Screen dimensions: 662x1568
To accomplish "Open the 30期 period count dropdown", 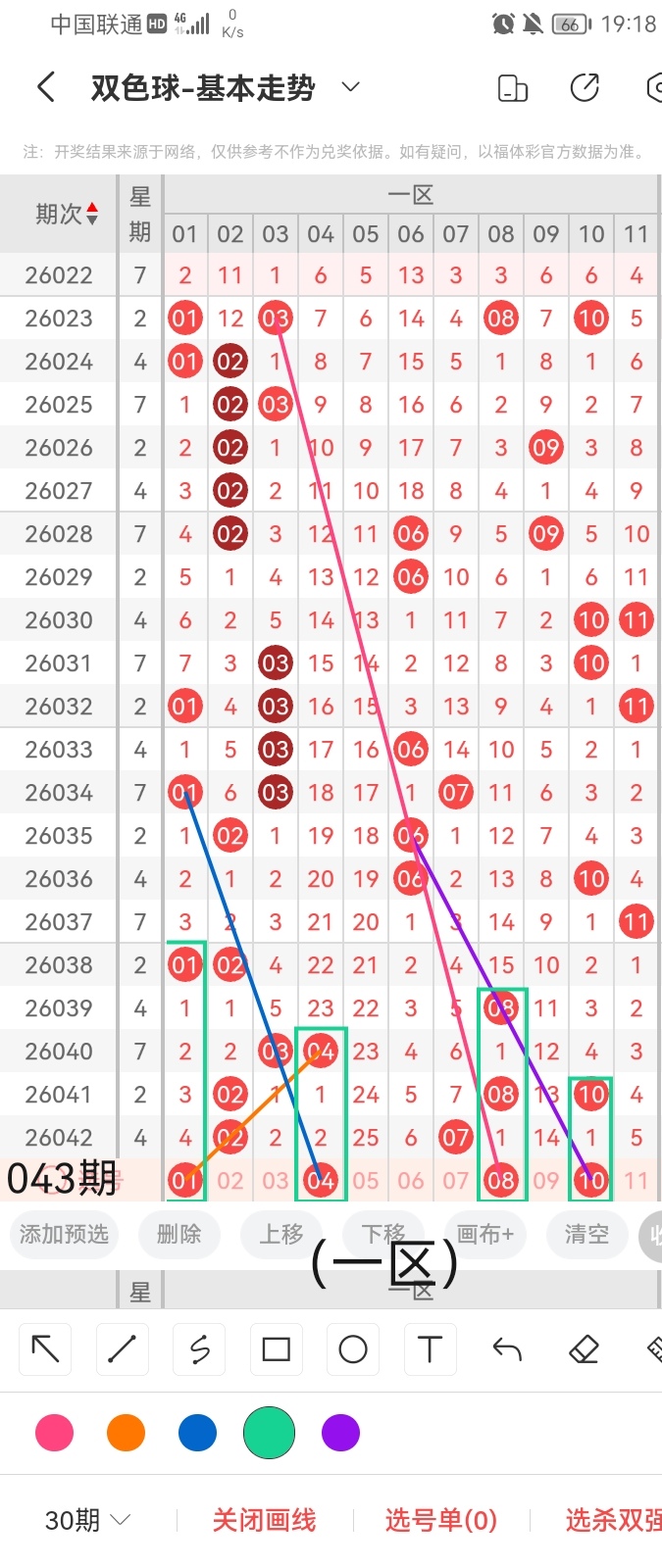I will (87, 1520).
